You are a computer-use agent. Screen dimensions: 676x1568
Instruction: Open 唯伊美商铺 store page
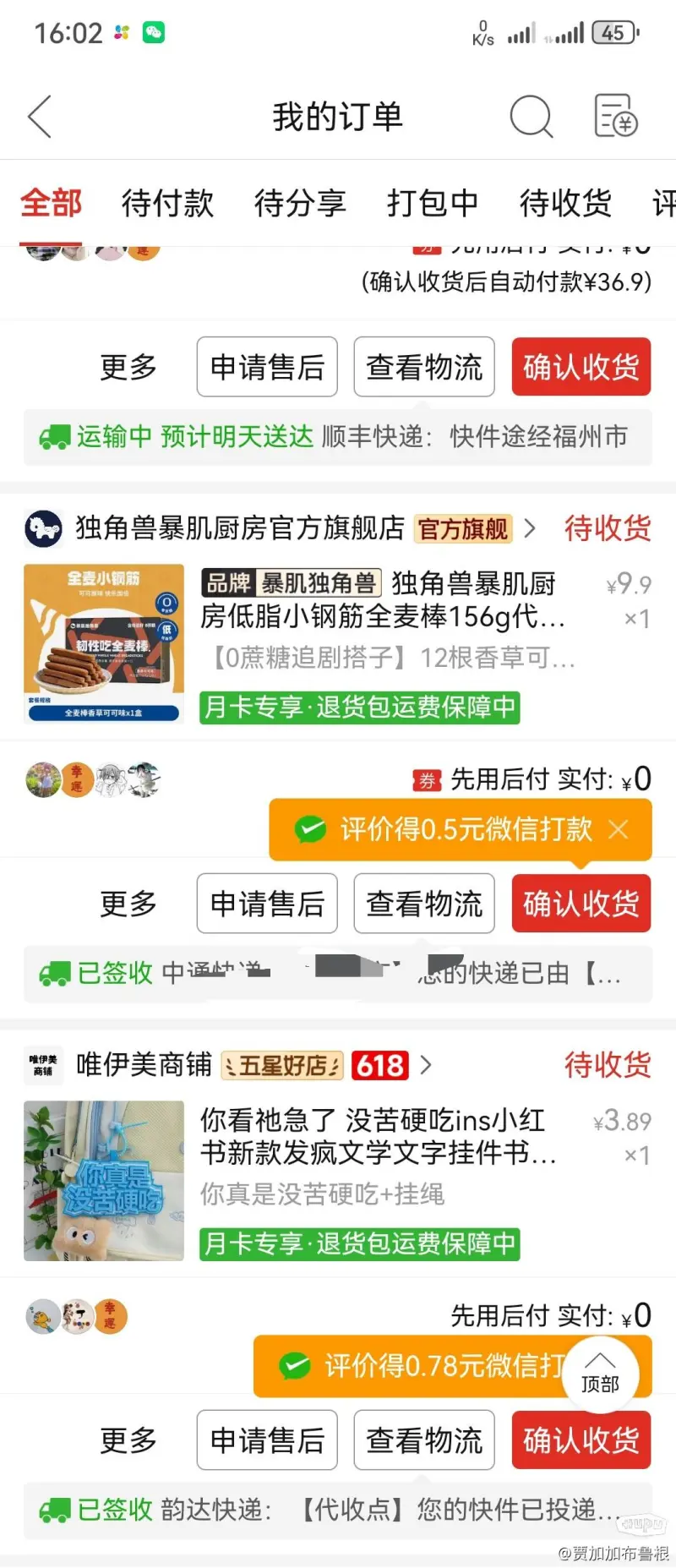click(144, 1065)
